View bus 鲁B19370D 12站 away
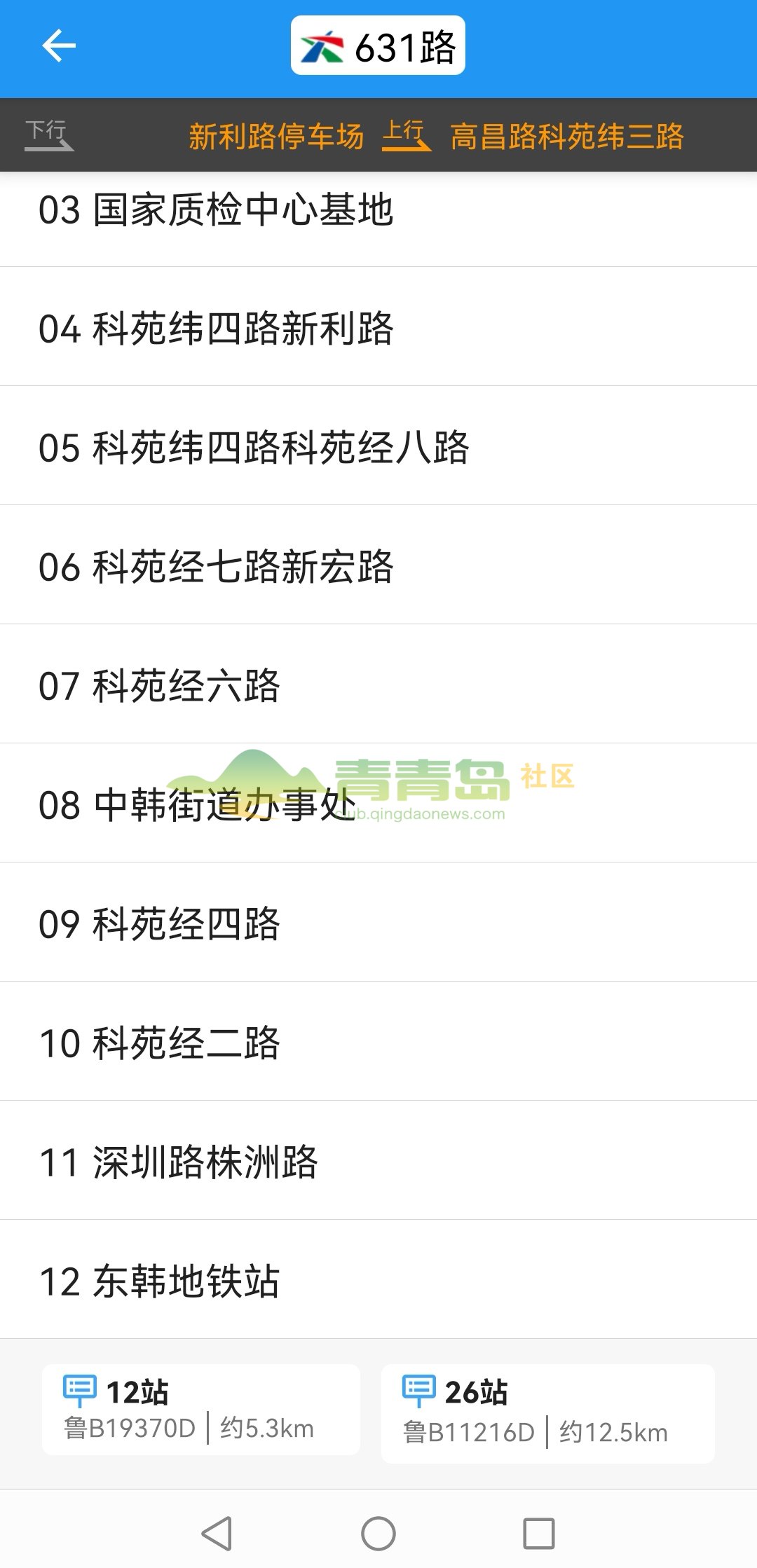 click(x=201, y=1410)
